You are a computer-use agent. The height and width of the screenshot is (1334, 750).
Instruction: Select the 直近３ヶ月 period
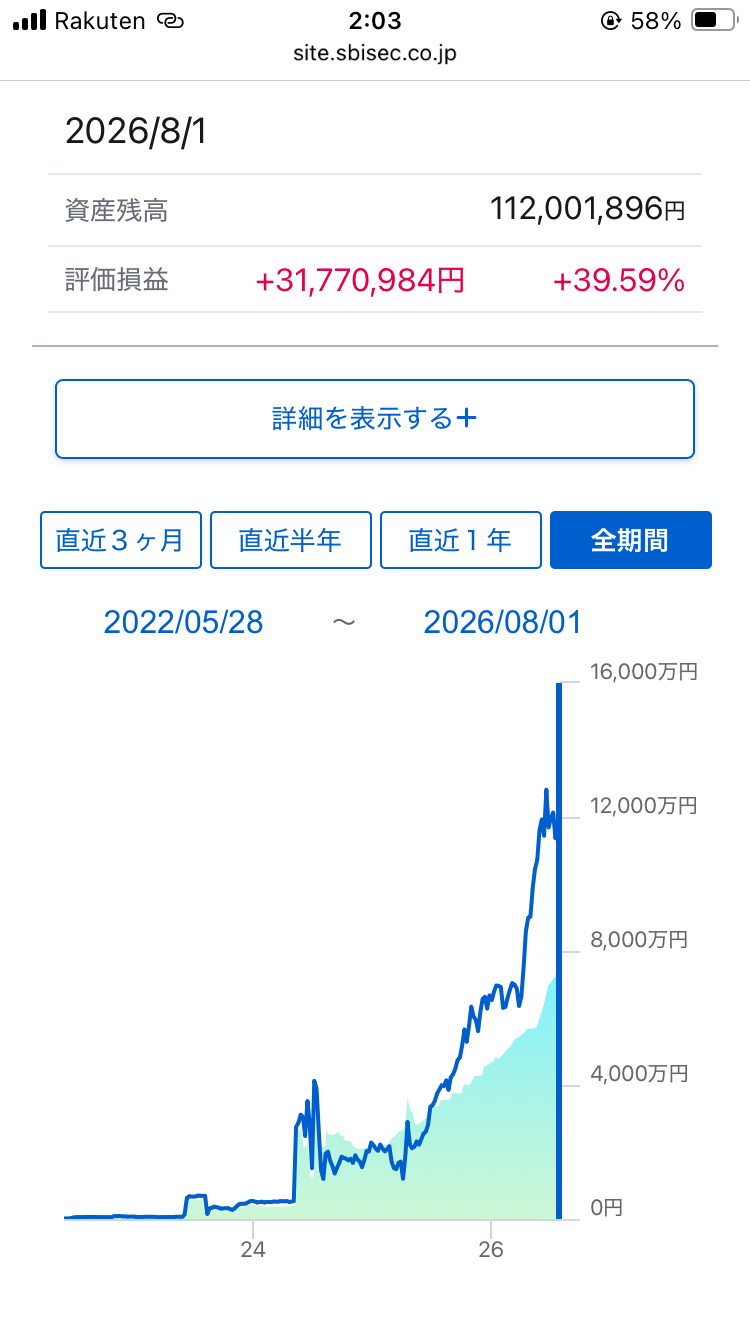121,540
